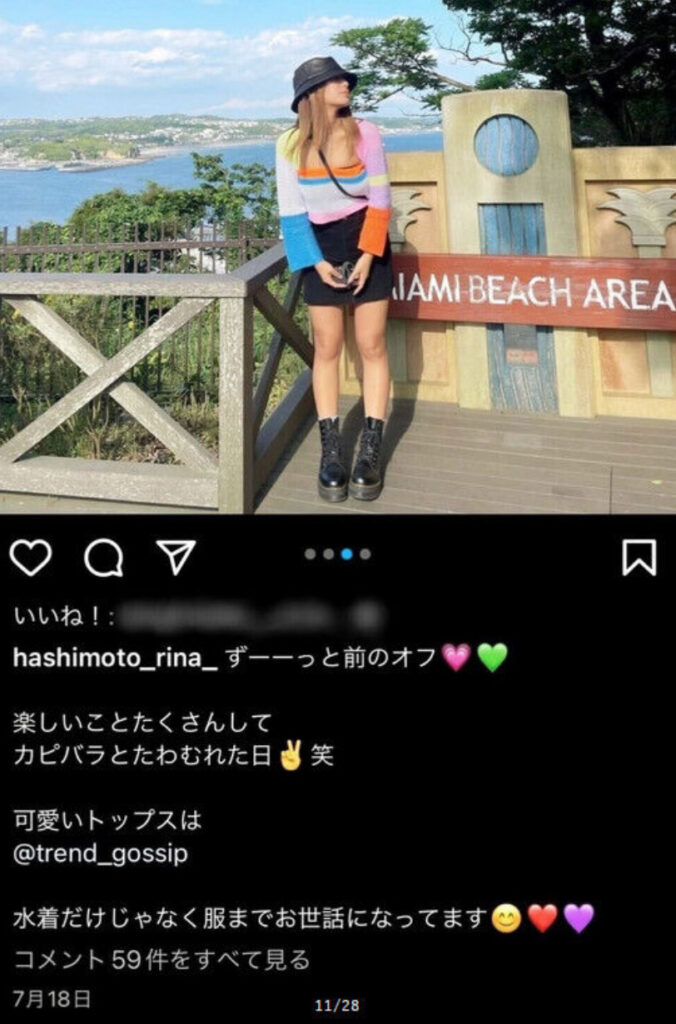Screen dimensions: 676x1024
Task: Open the comment bubble icon
Action: [x=103, y=557]
